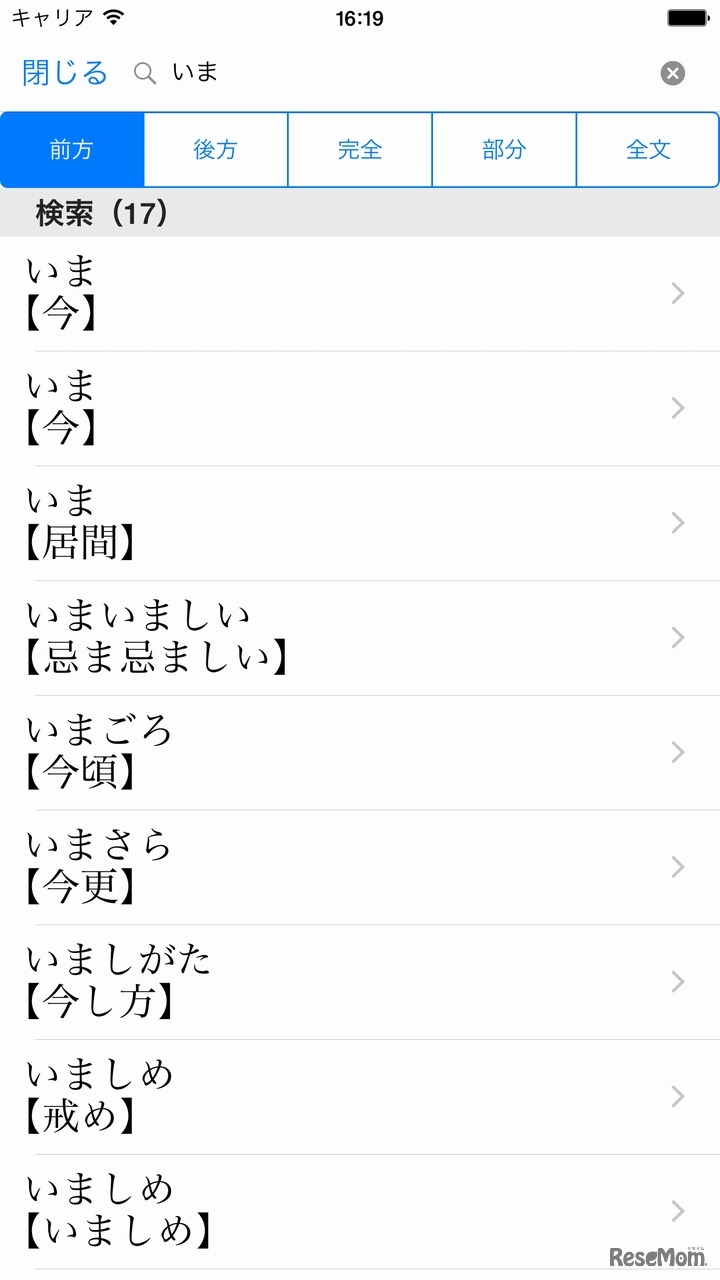Viewport: 720px width, 1280px height.
Task: Select the 前方 (prefix) search mode tab
Action: pos(72,149)
